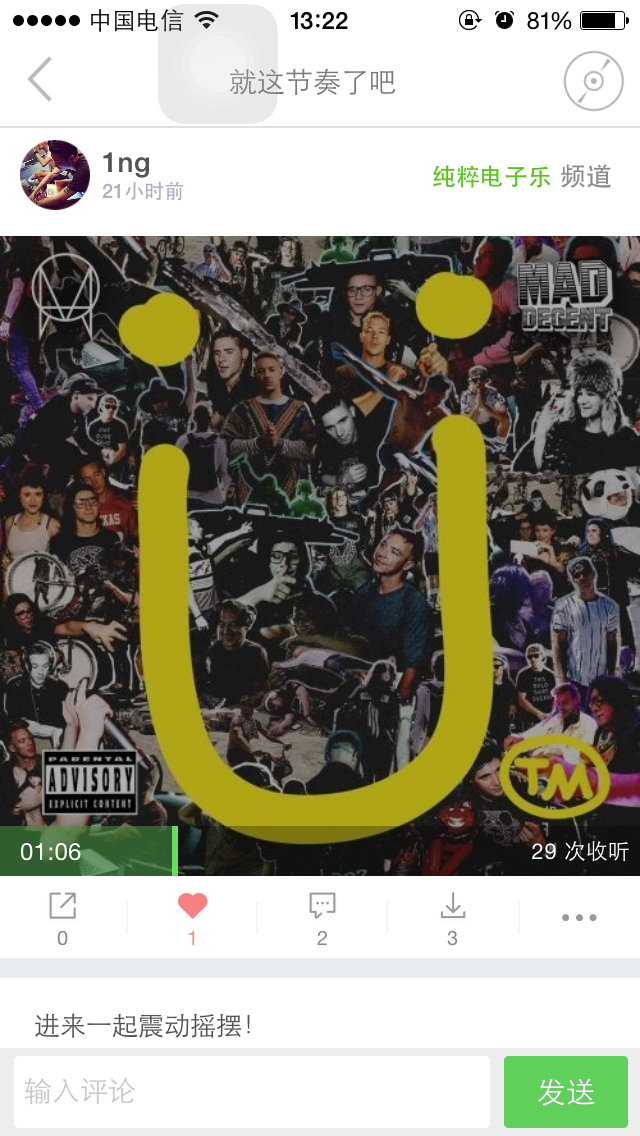This screenshot has width=640, height=1136.
Task: Open the now-playing disc icon
Action: tap(593, 81)
